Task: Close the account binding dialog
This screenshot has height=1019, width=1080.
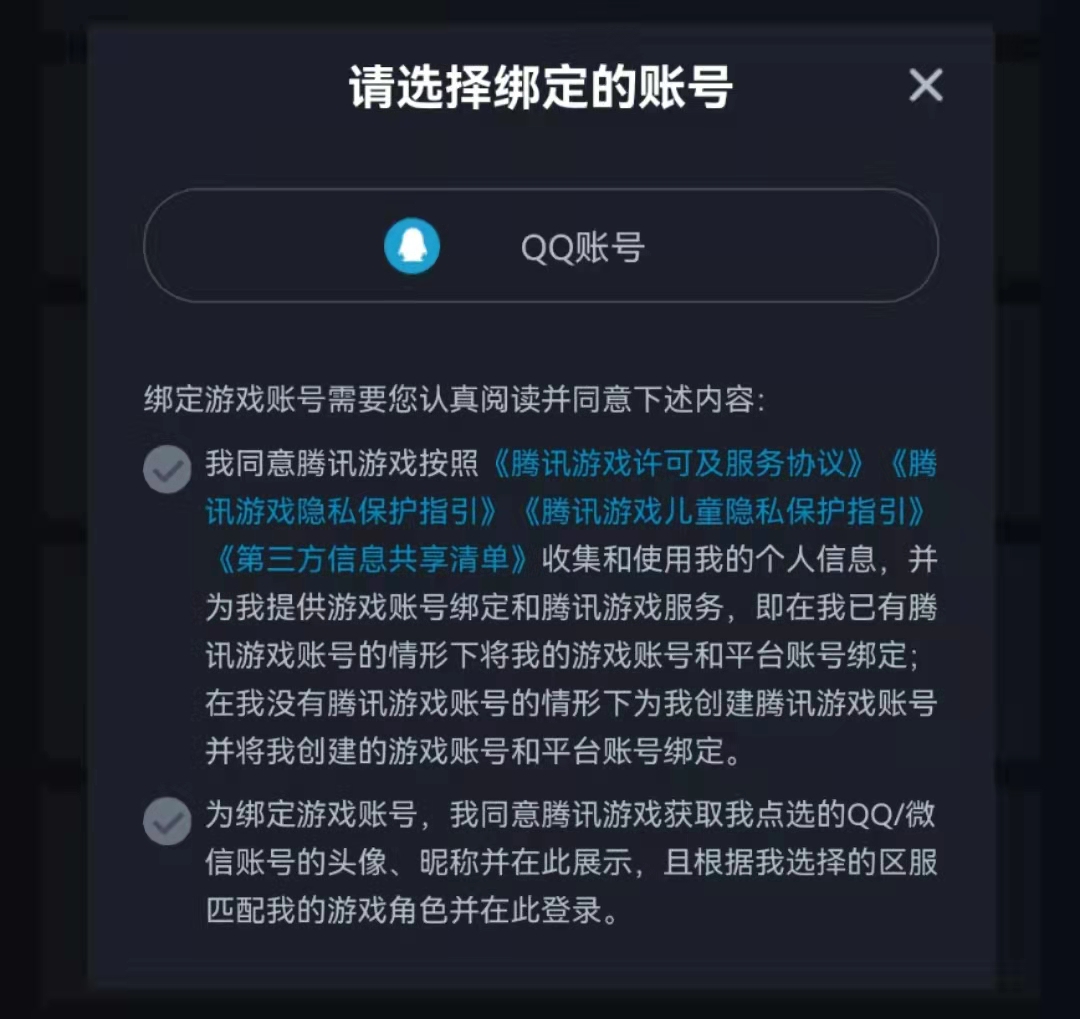Action: pyautogui.click(x=925, y=86)
